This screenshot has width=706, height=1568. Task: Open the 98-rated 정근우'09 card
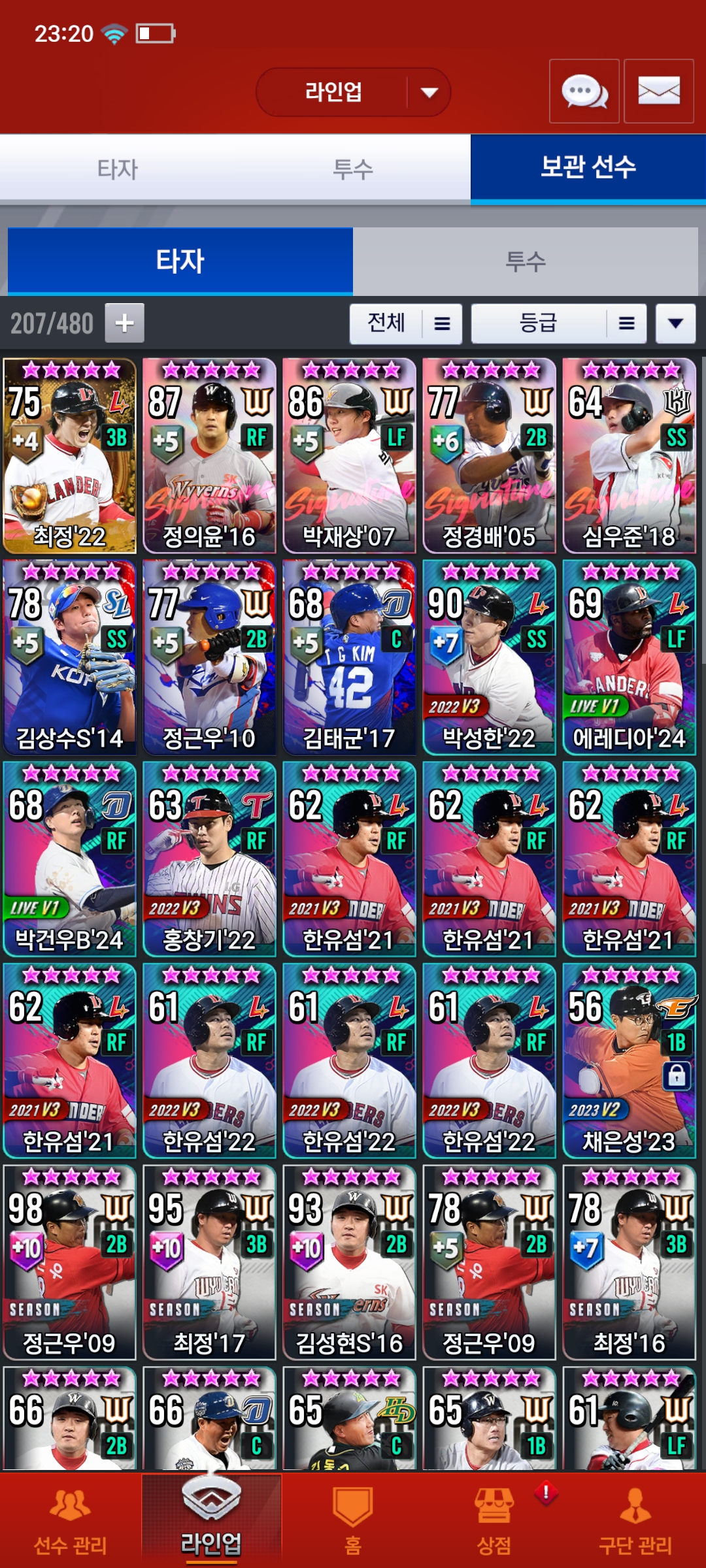(70, 1262)
